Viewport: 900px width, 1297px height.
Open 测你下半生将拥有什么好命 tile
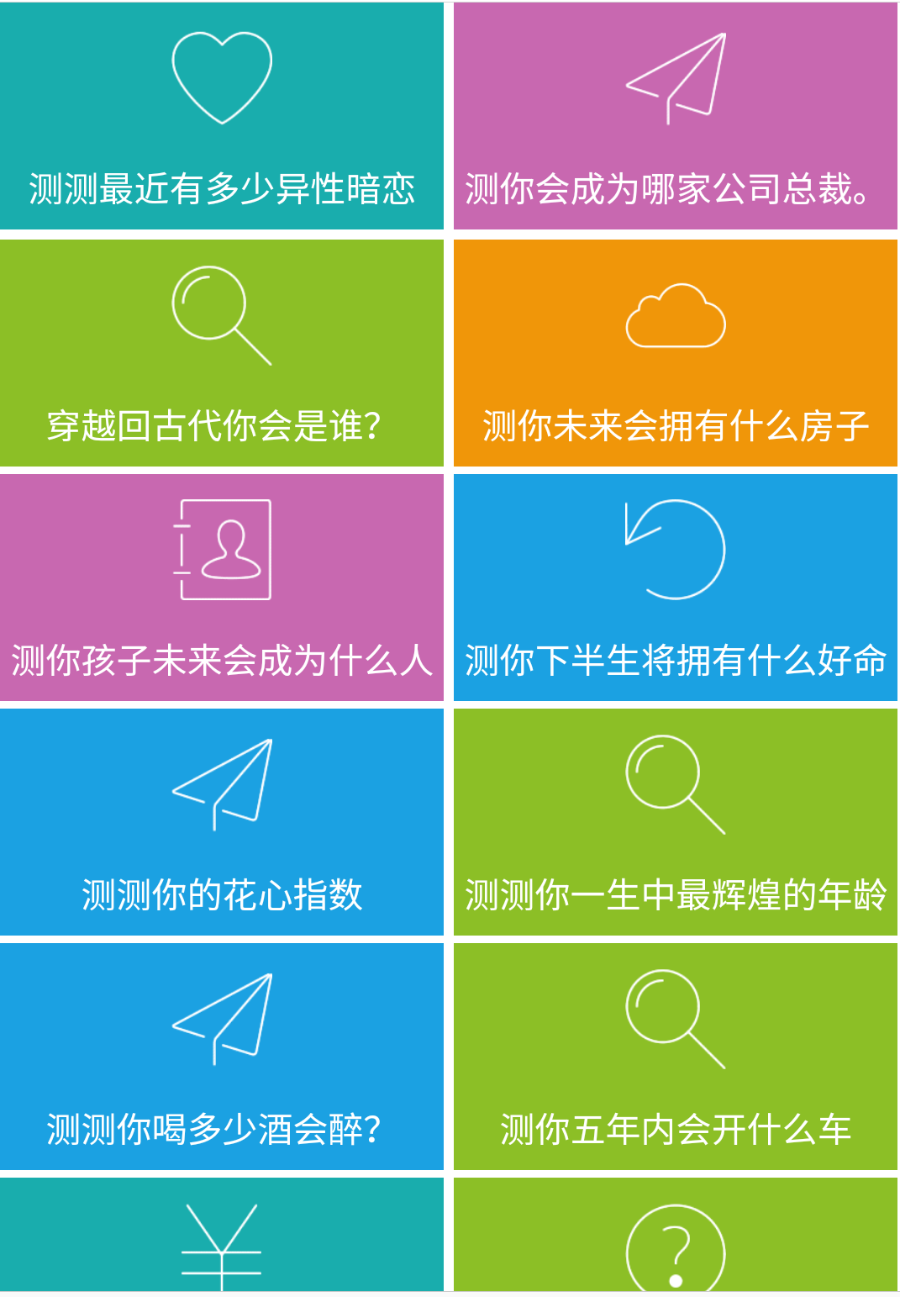point(675,588)
